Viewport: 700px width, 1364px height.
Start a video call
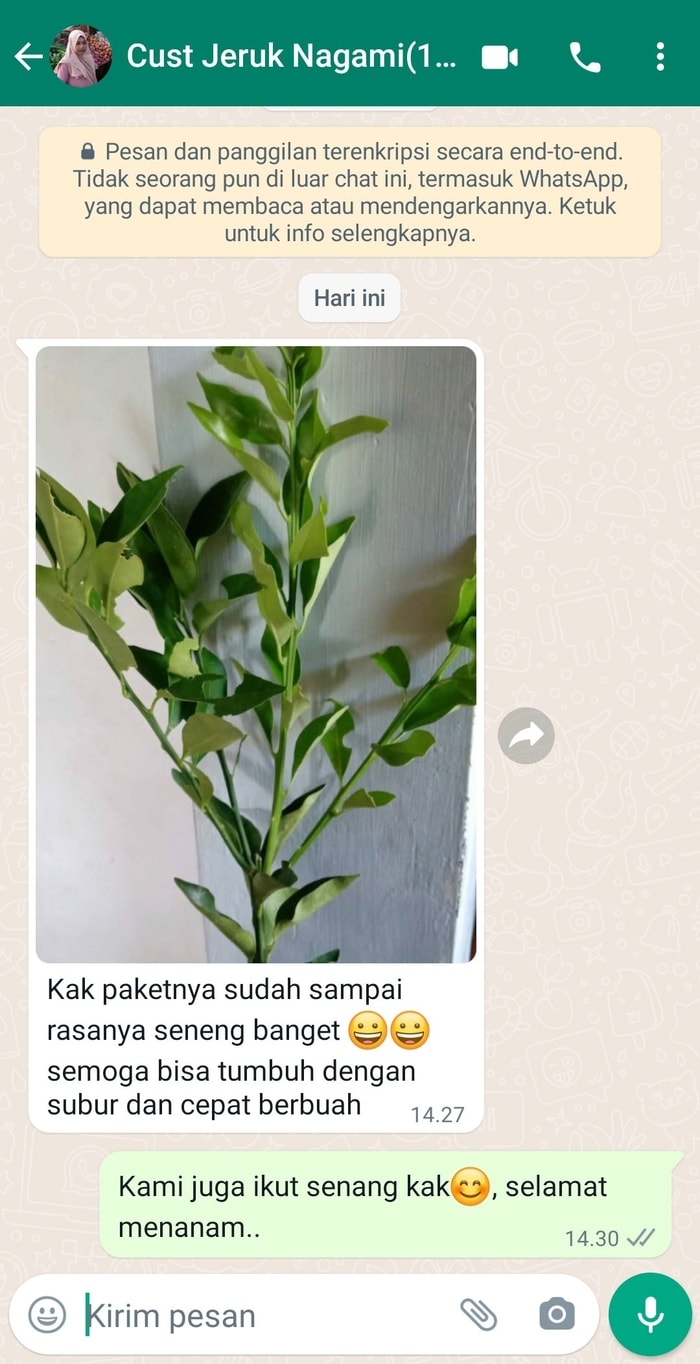tap(499, 57)
